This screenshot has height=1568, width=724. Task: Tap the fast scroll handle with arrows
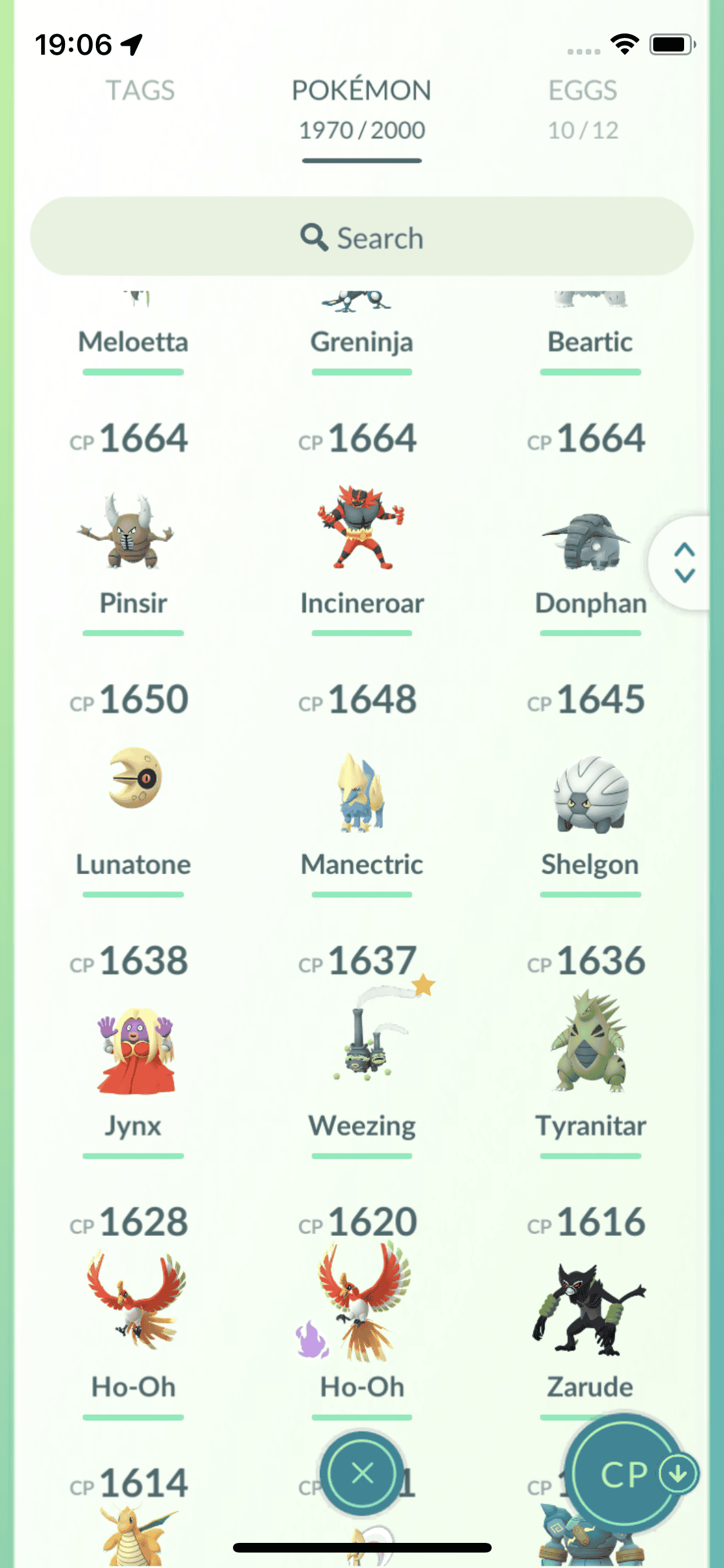point(683,563)
